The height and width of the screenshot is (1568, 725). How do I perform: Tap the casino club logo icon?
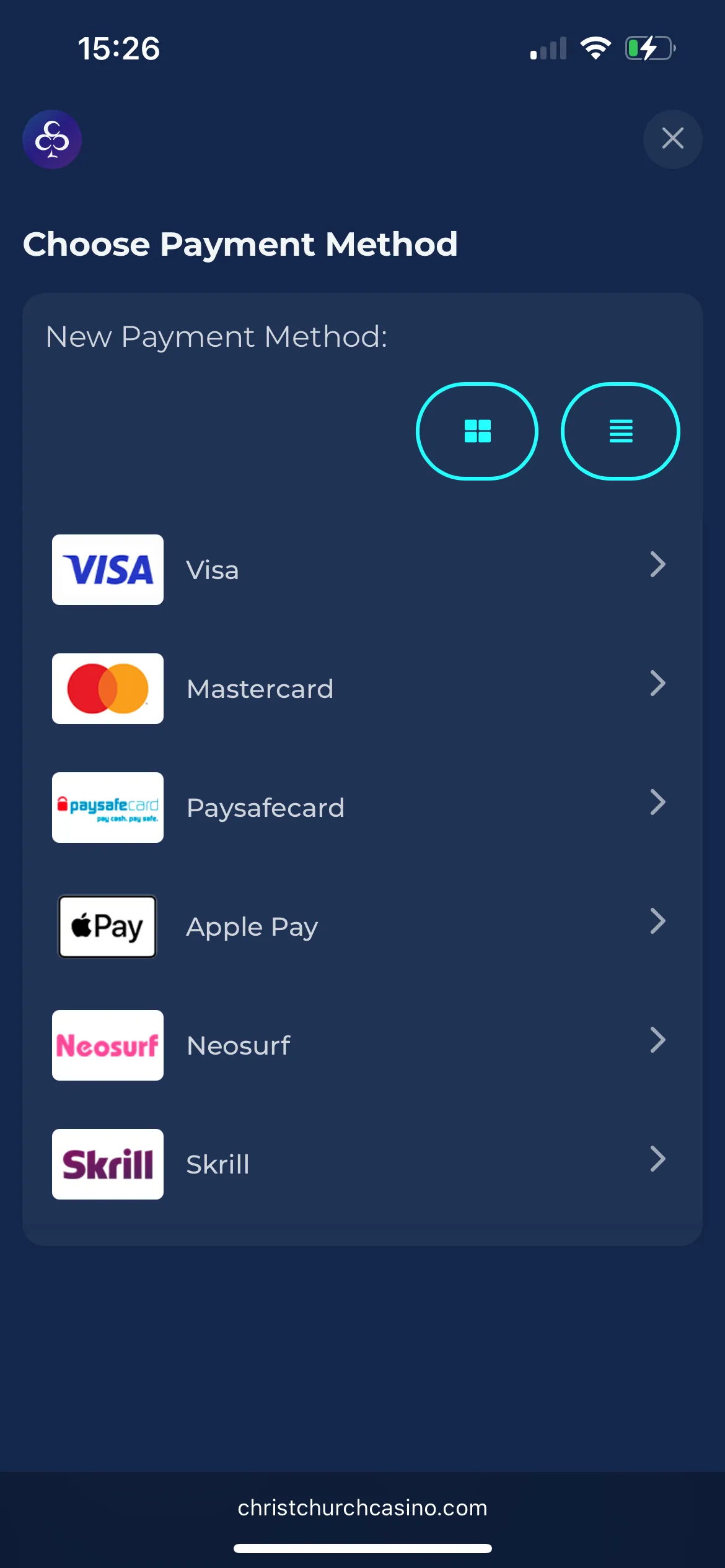(x=52, y=139)
